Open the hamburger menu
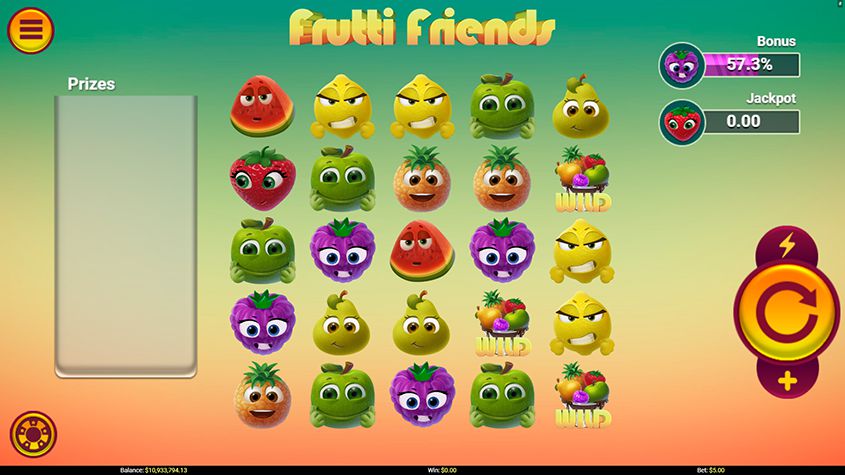This screenshot has width=845, height=475. (32, 30)
